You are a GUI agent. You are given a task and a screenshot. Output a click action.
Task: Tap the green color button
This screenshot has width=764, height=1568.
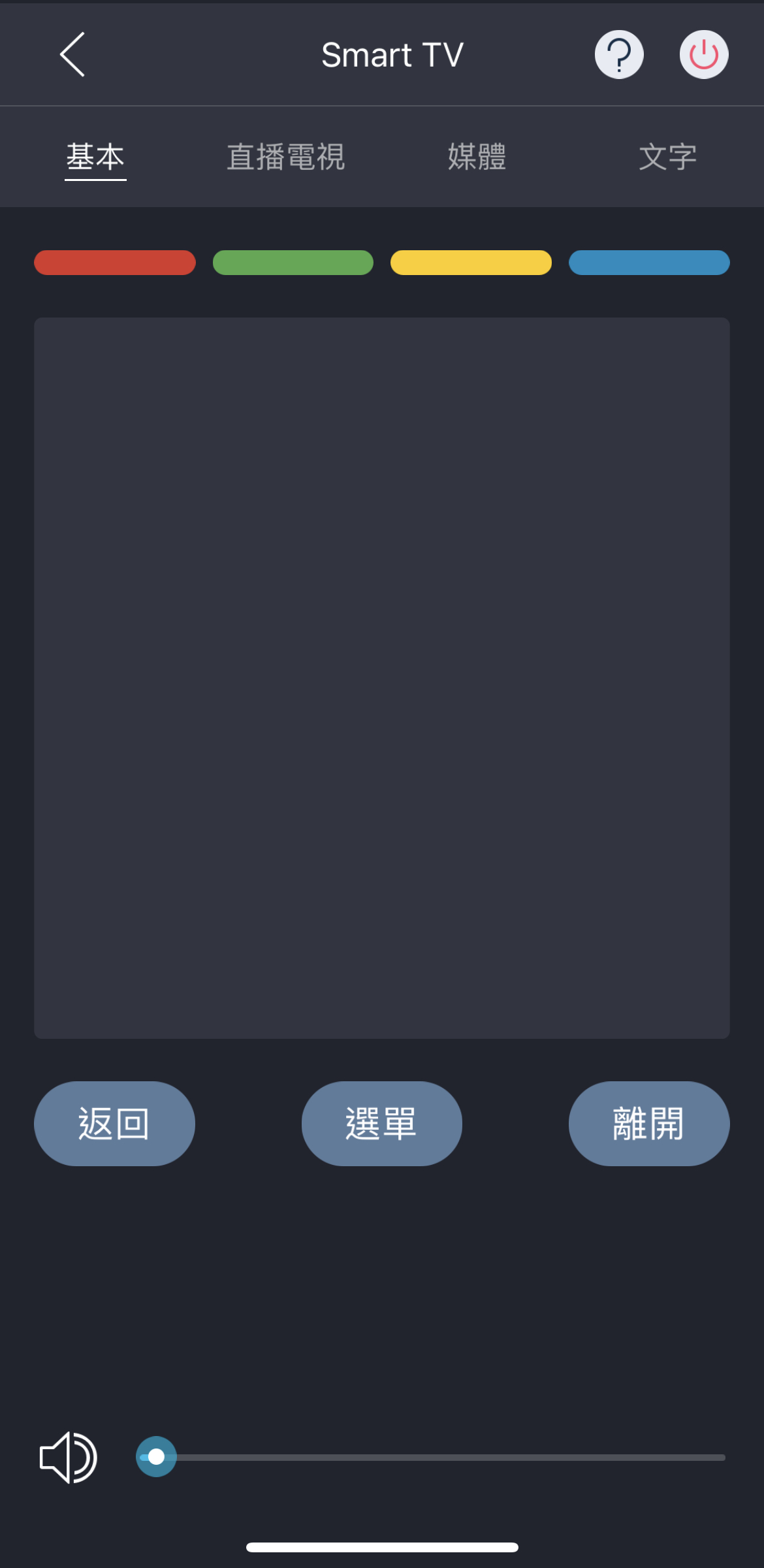(293, 263)
